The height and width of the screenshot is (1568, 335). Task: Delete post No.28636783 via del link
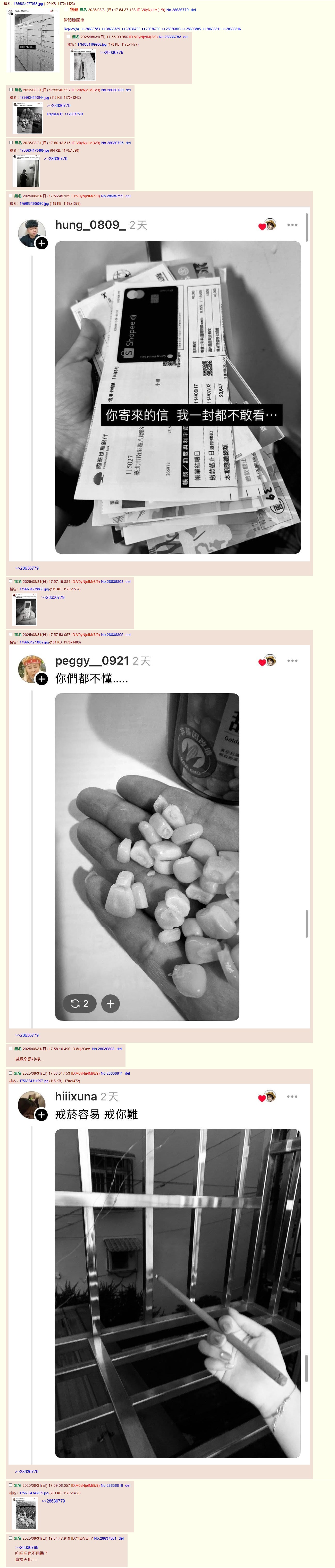pos(186,37)
